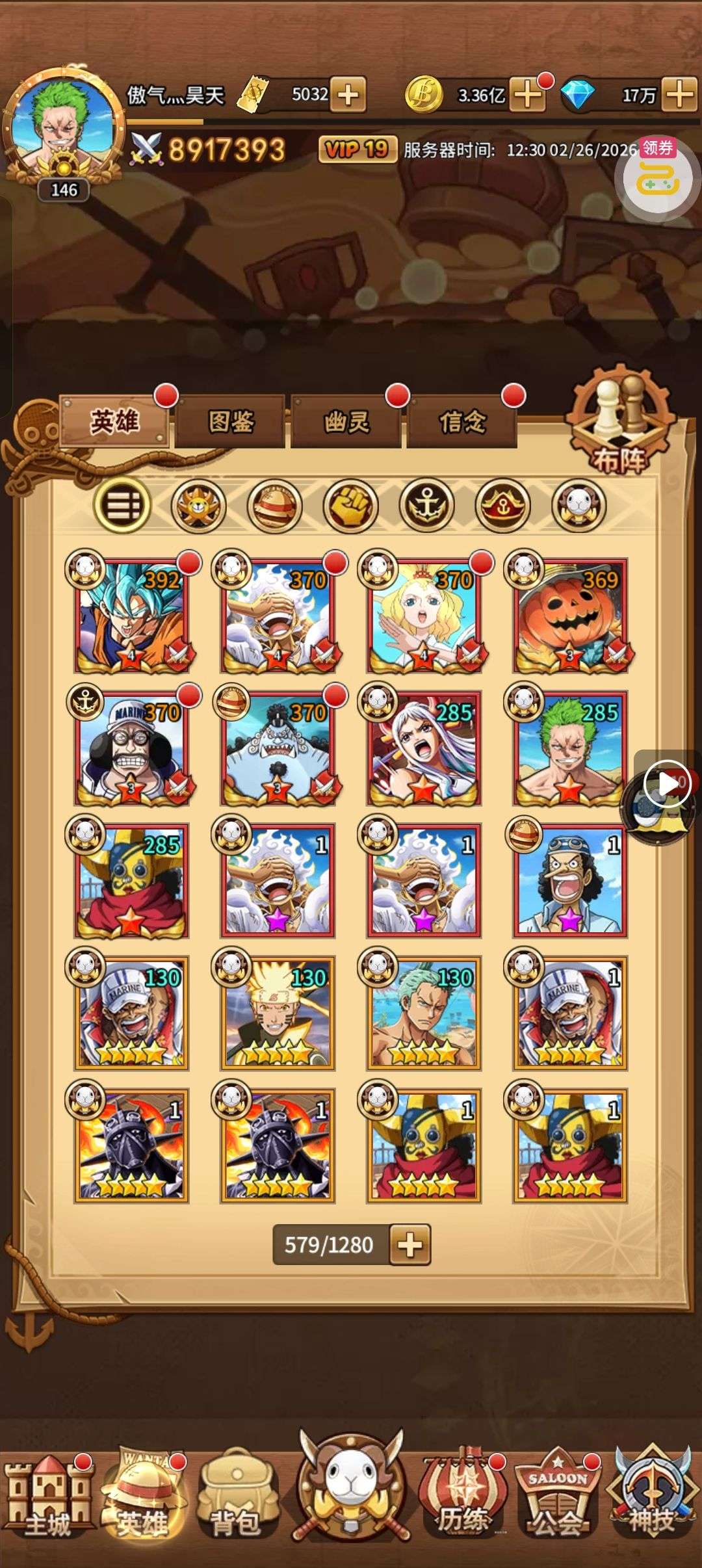Switch to the 图鉴 tab
The height and width of the screenshot is (1568, 702).
pyautogui.click(x=230, y=422)
